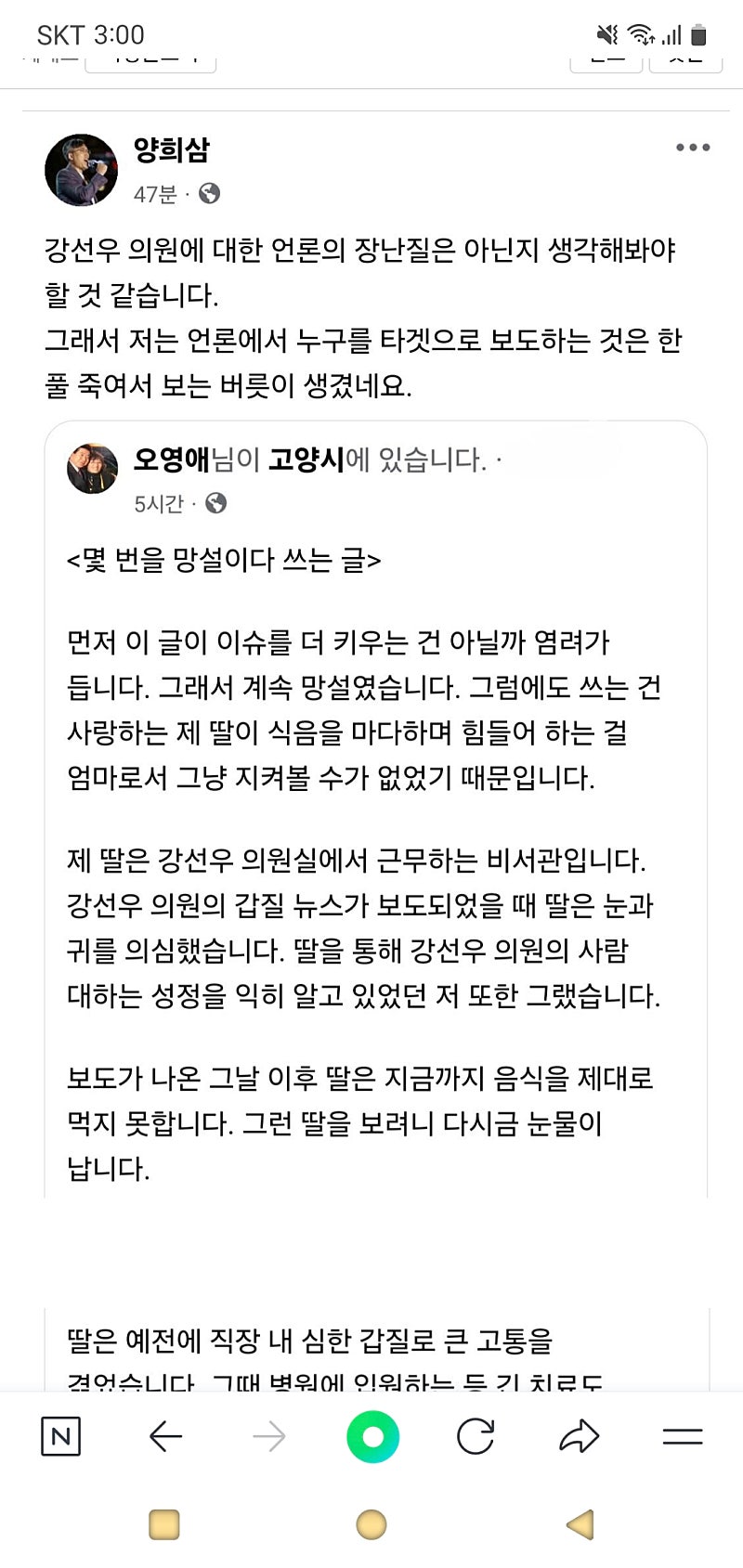View 오영애's profile photo
The width and height of the screenshot is (743, 1568).
pos(93,469)
